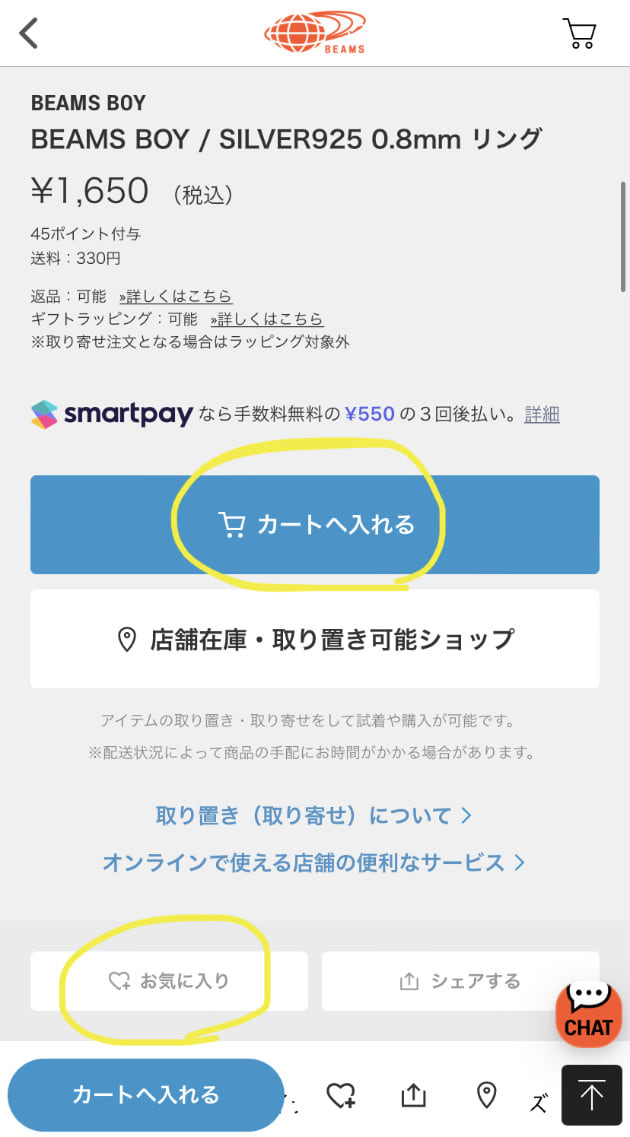630x1137 pixels.
Task: Open the shopping cart in the header
Action: (x=579, y=33)
